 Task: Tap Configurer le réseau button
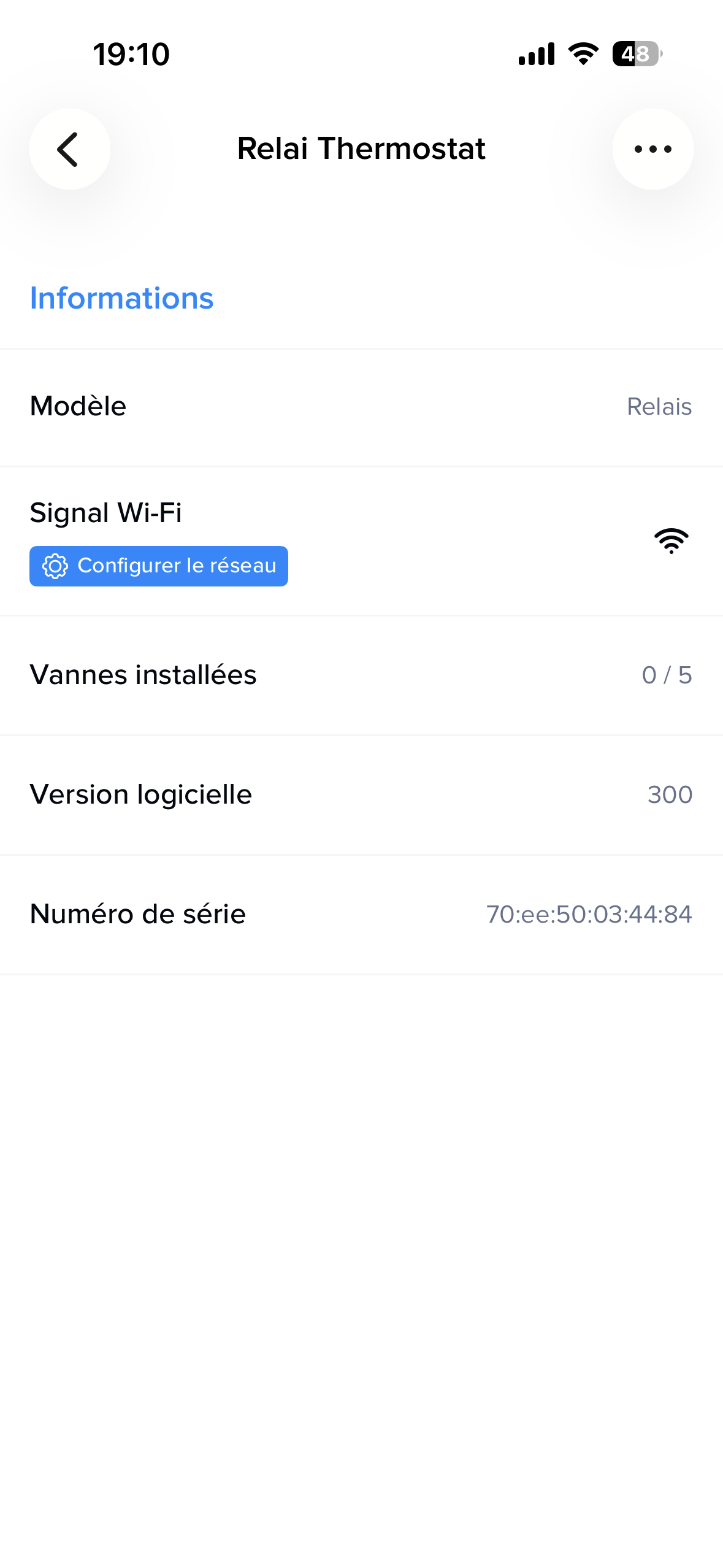coord(159,566)
